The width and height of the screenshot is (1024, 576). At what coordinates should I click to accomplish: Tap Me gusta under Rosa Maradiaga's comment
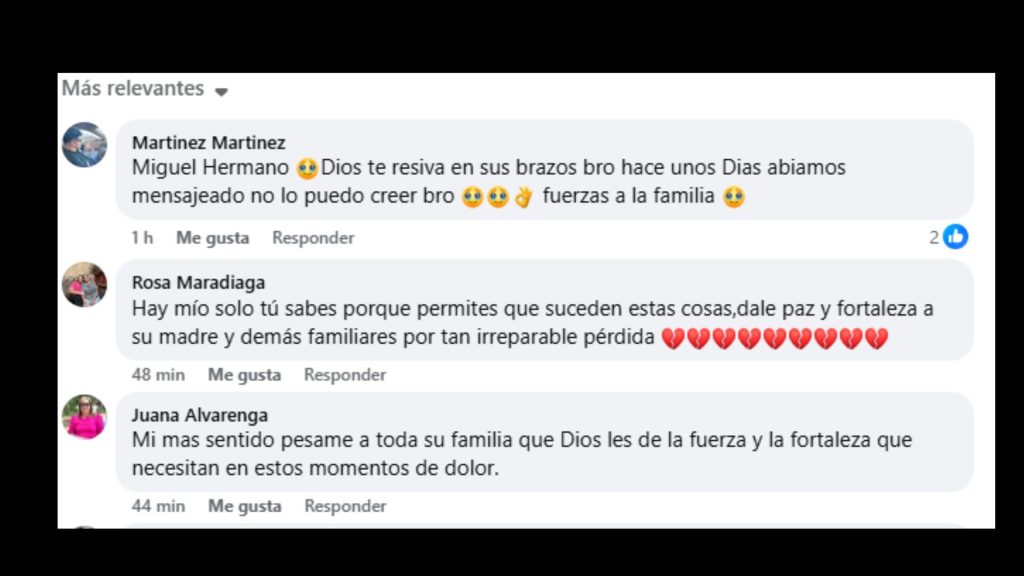[244, 375]
